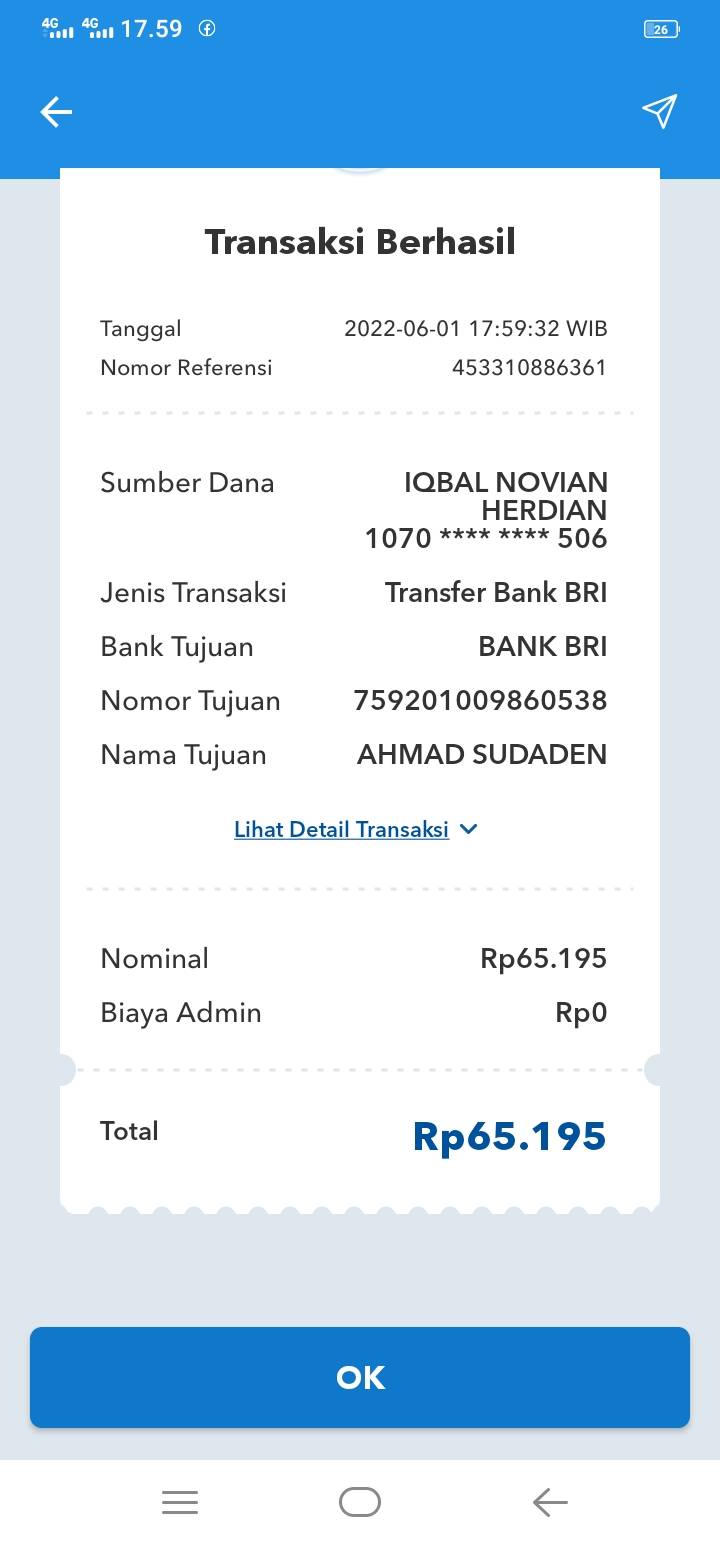Go back using the top-left arrow

click(56, 112)
